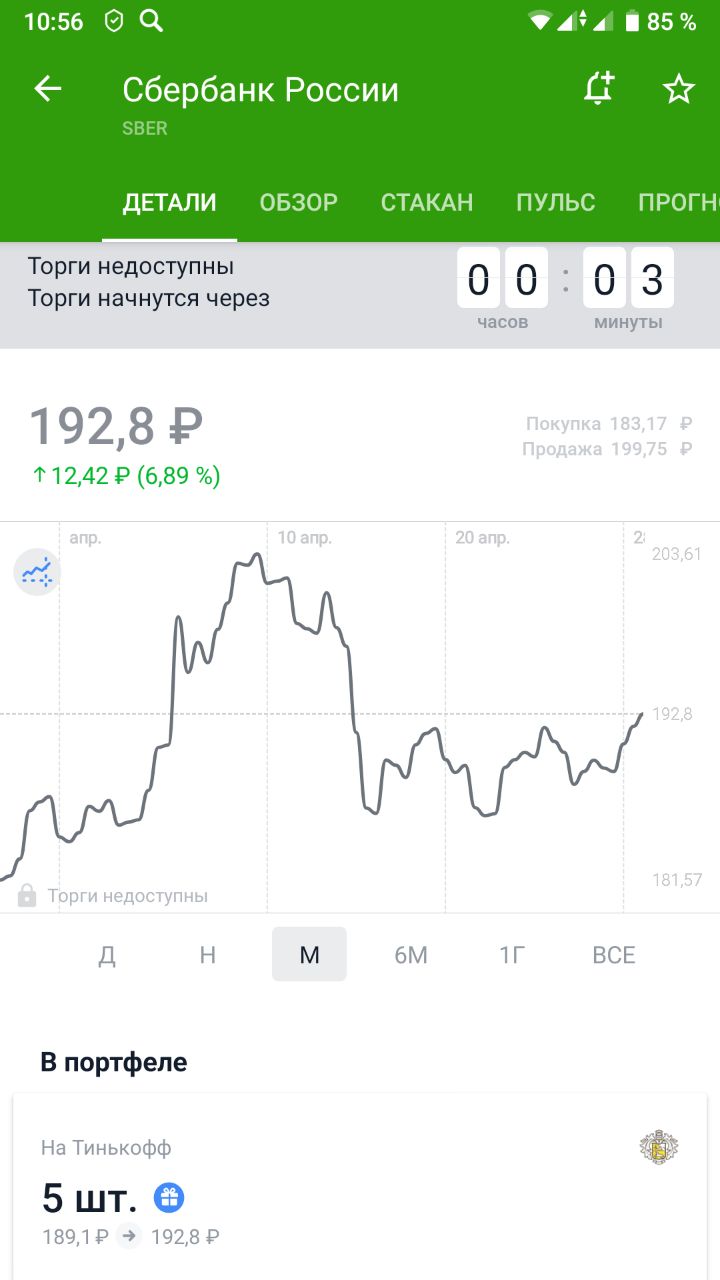Show the 1Г one-year chart
The image size is (720, 1280).
coord(512,955)
